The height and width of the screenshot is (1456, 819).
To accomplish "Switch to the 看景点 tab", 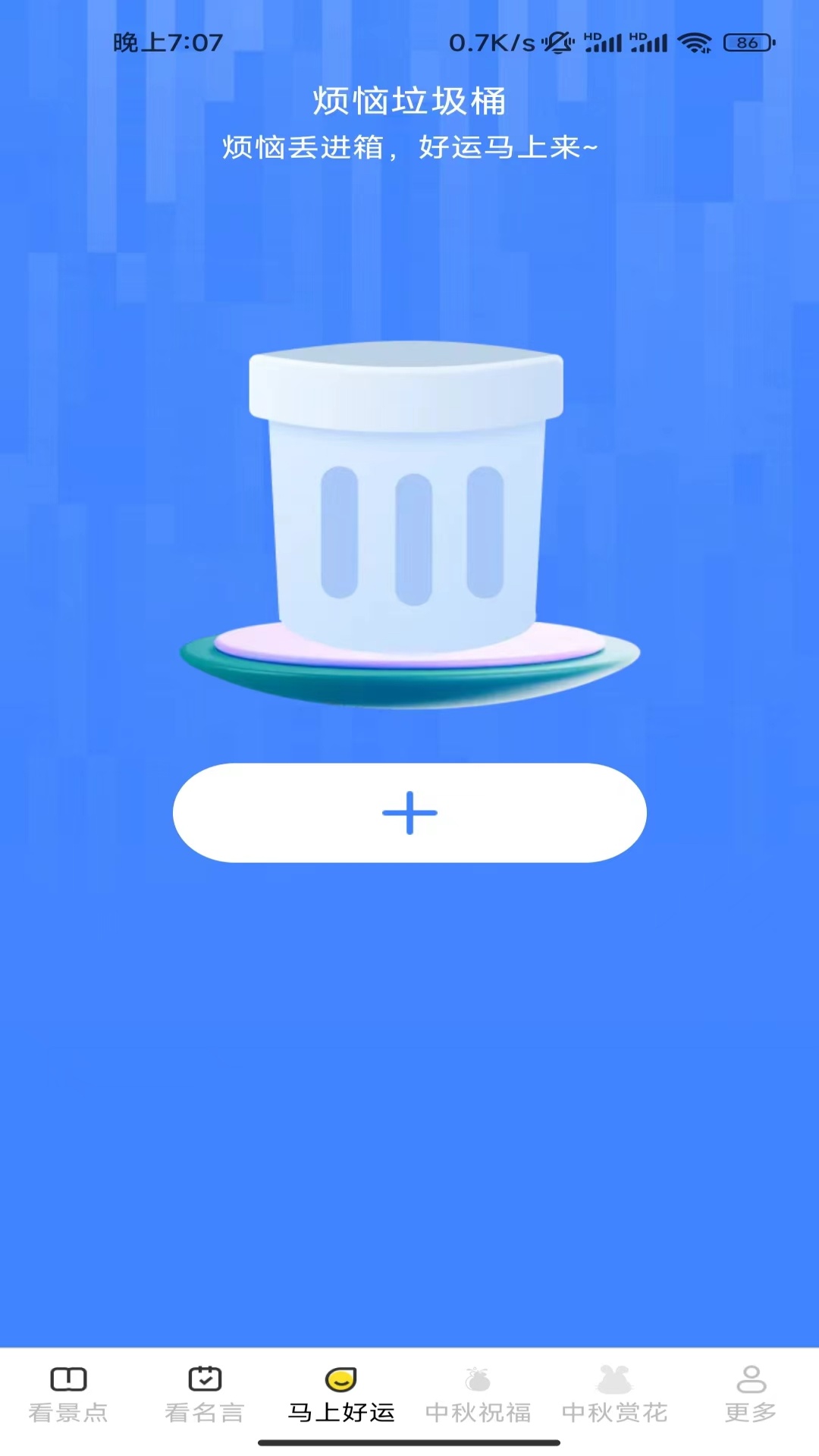I will tap(68, 1395).
